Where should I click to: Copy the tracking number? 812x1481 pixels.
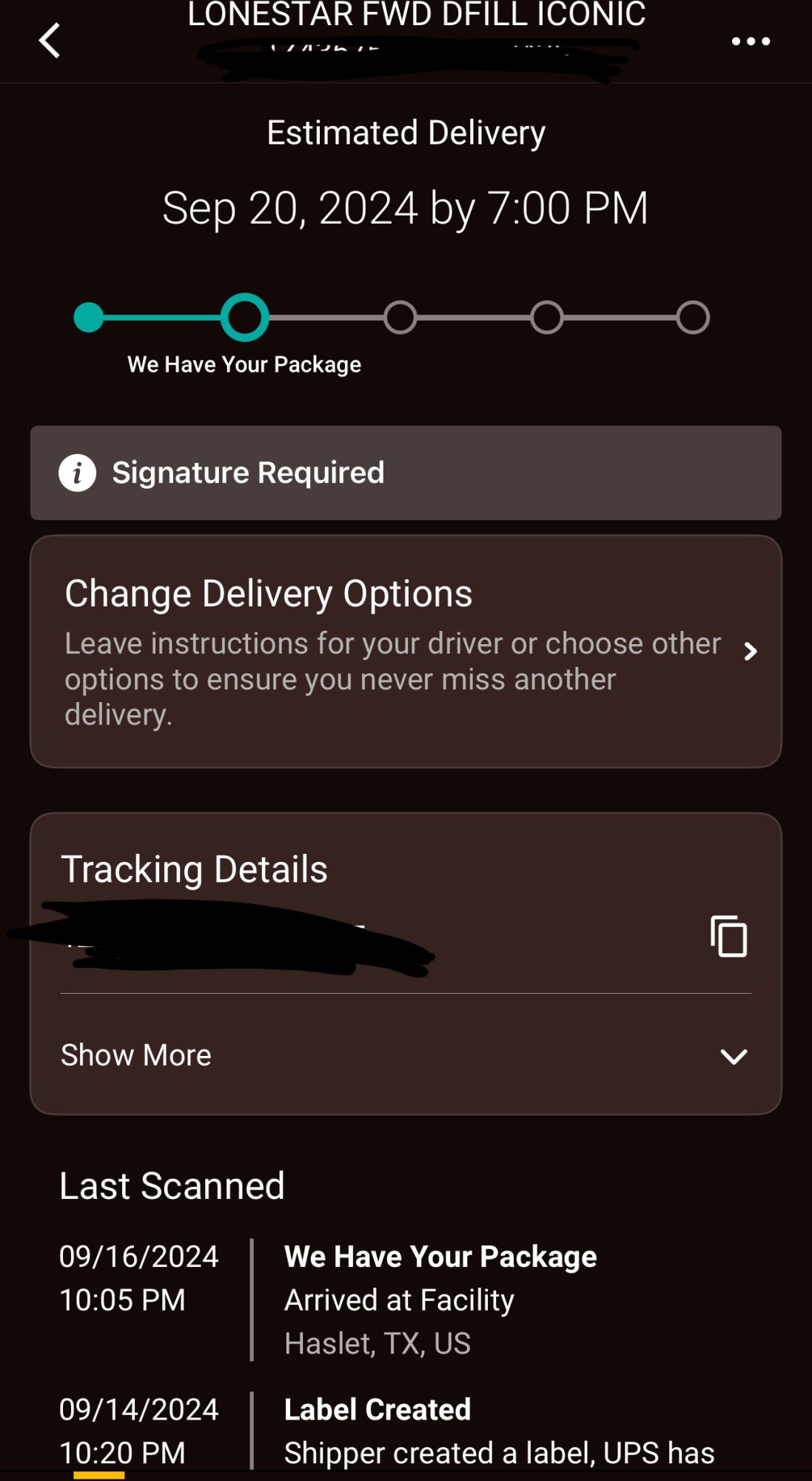[x=728, y=937]
